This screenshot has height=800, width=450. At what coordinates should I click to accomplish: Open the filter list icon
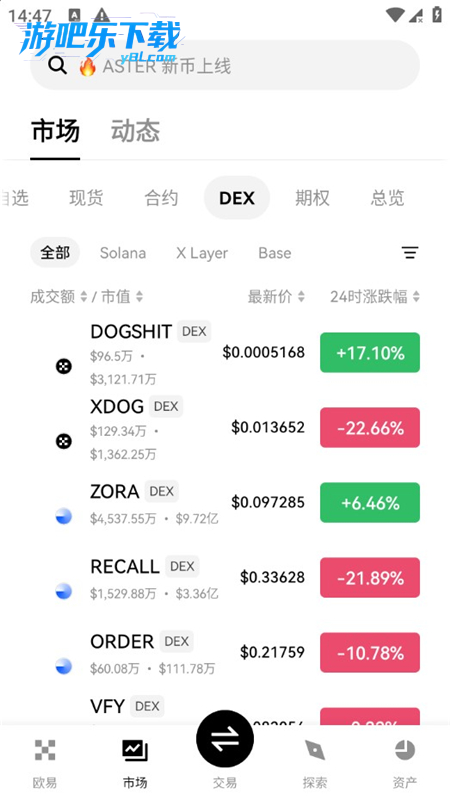[x=410, y=253]
